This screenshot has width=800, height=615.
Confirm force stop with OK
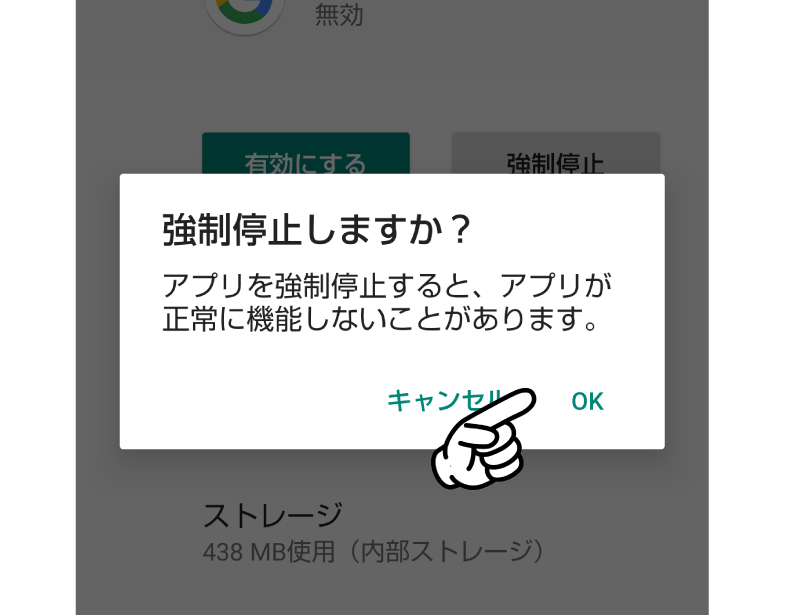coord(587,401)
